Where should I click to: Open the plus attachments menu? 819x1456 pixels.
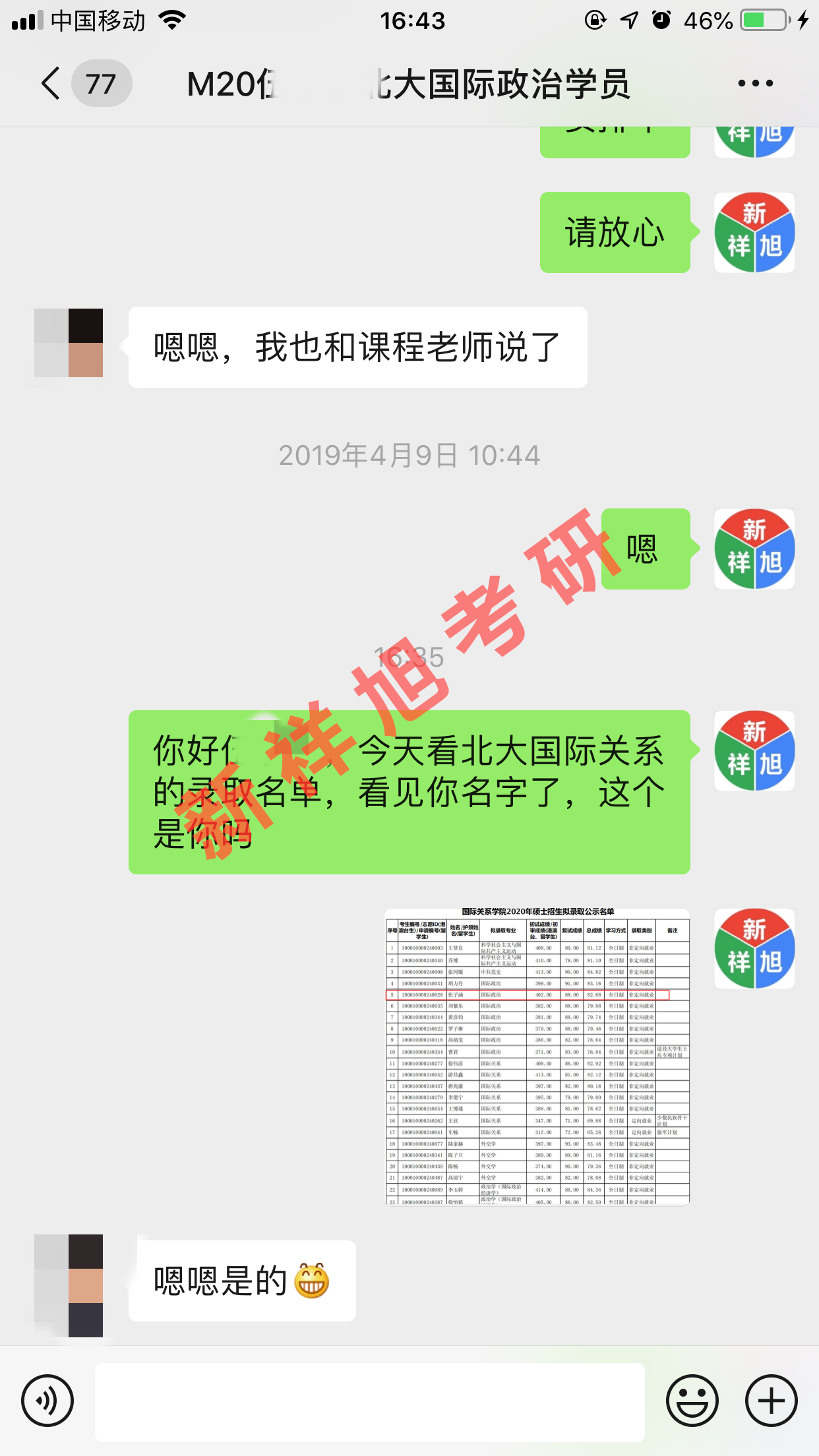coord(771,1401)
